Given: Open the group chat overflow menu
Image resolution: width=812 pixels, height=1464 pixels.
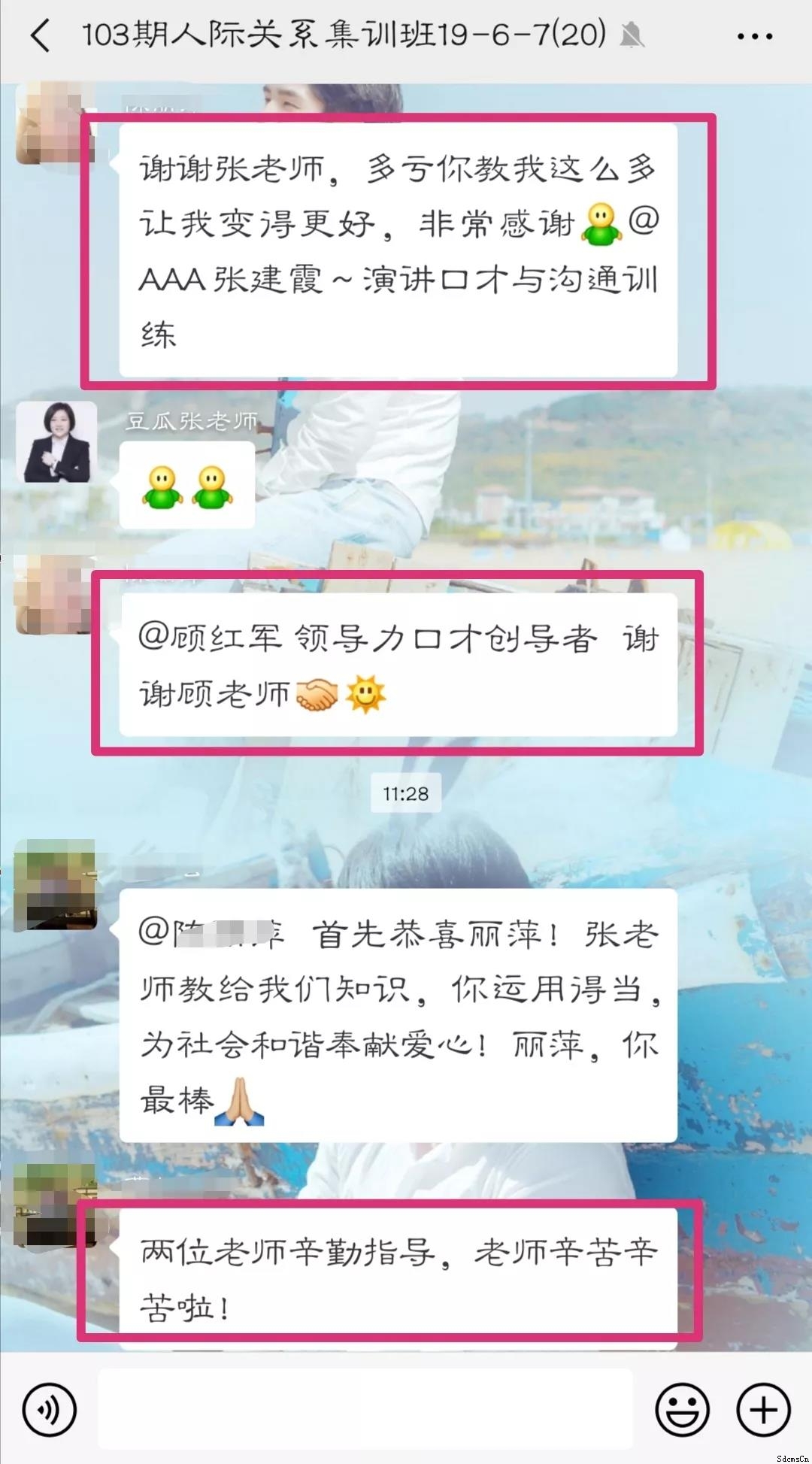Looking at the screenshot, I should click(754, 36).
